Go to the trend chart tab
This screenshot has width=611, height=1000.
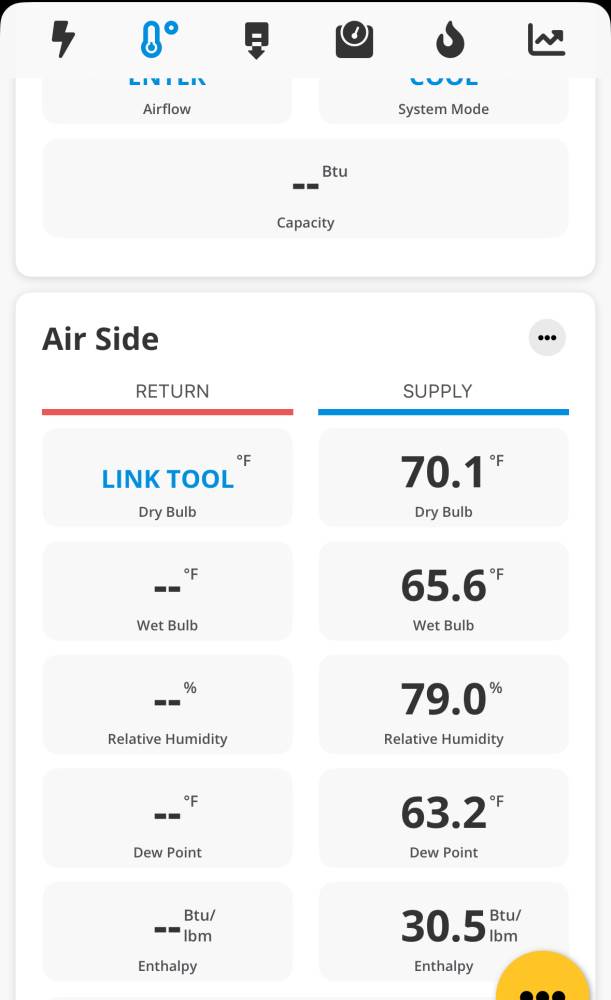coord(546,40)
